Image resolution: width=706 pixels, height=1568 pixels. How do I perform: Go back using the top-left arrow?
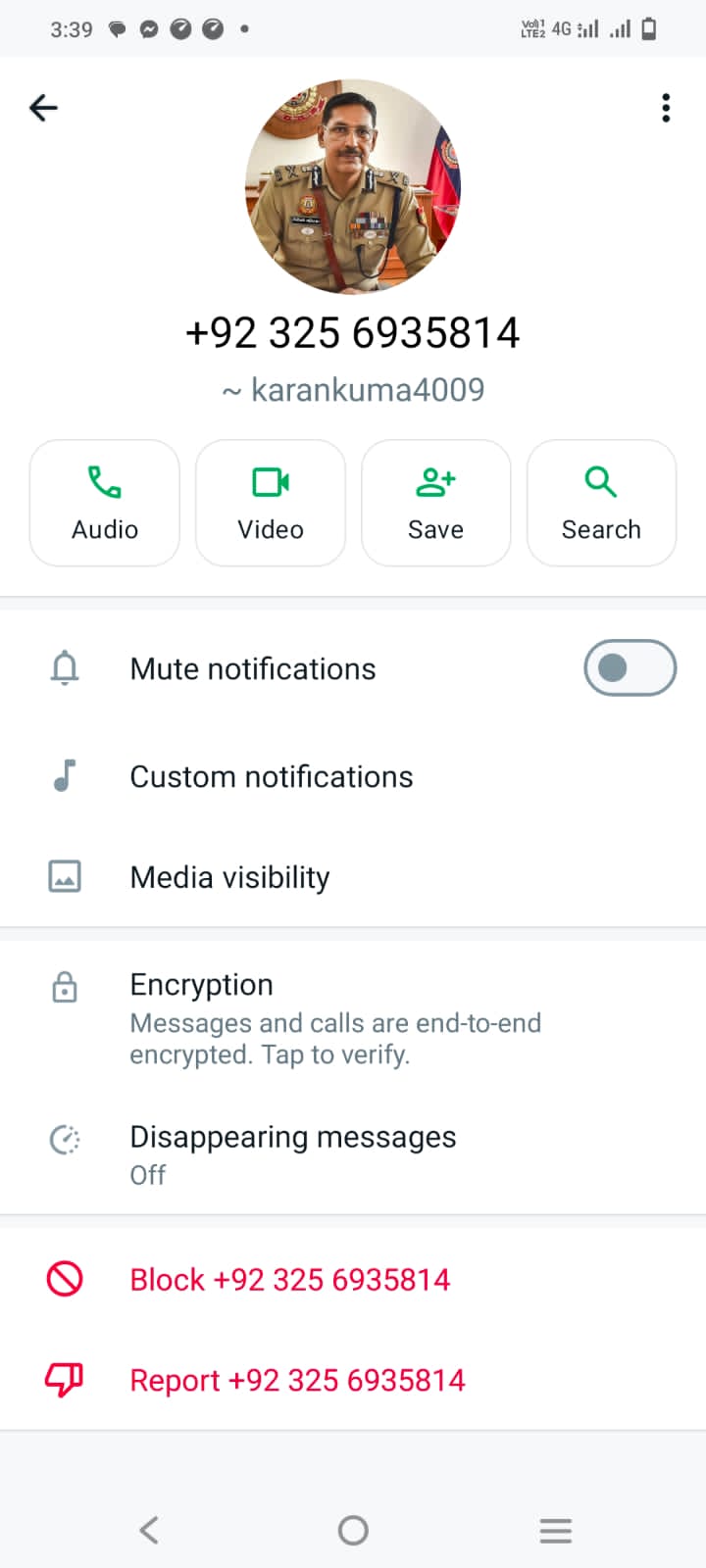click(x=44, y=108)
